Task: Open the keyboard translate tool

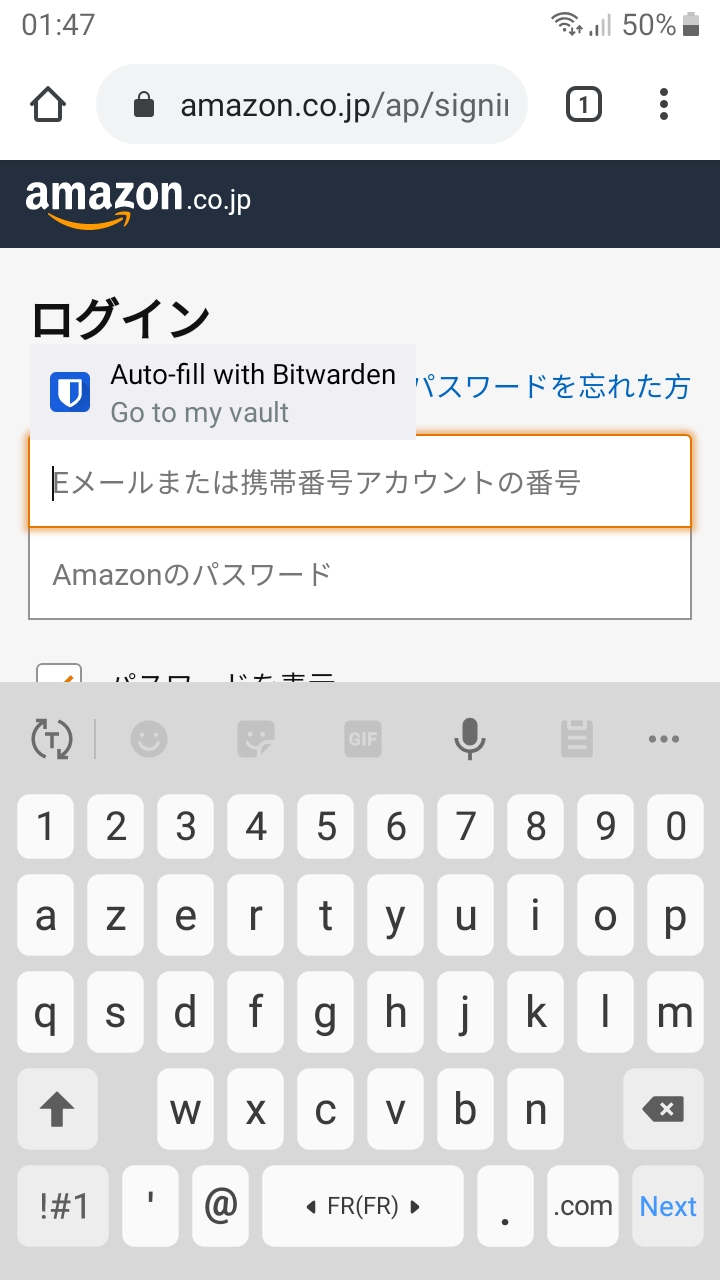Action: 52,740
